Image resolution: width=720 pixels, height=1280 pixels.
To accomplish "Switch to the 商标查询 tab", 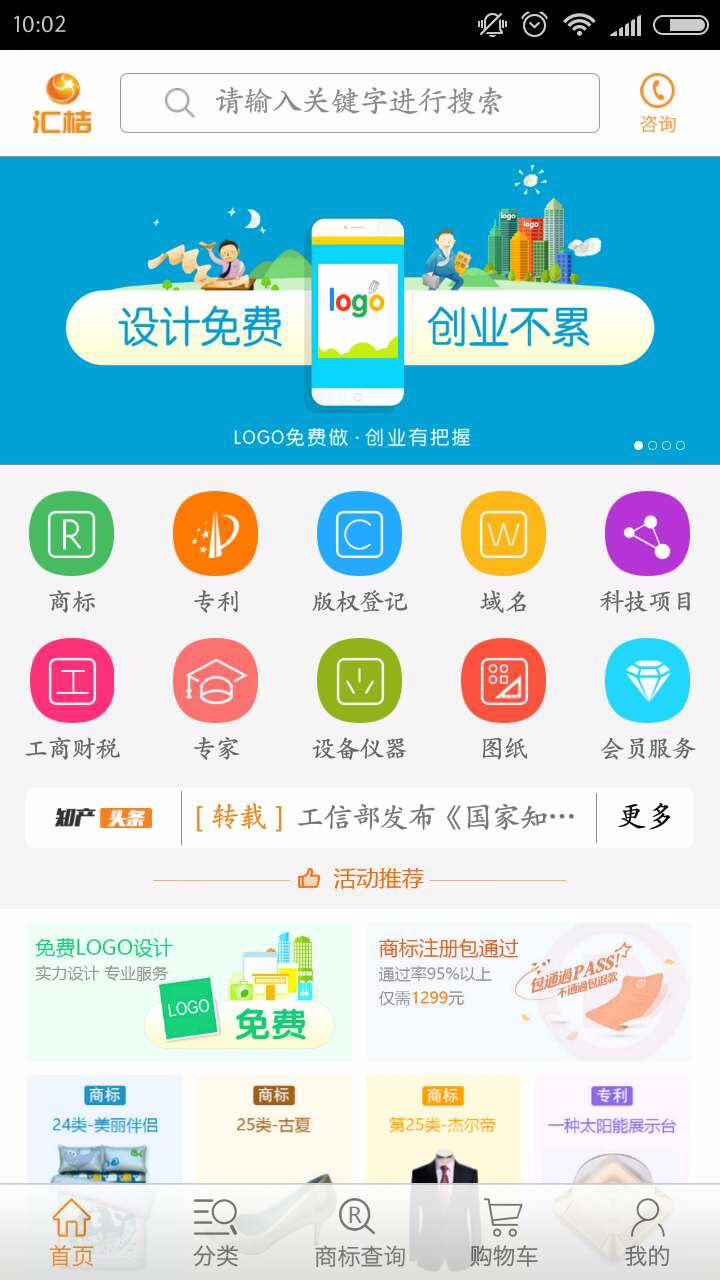I will (360, 1232).
